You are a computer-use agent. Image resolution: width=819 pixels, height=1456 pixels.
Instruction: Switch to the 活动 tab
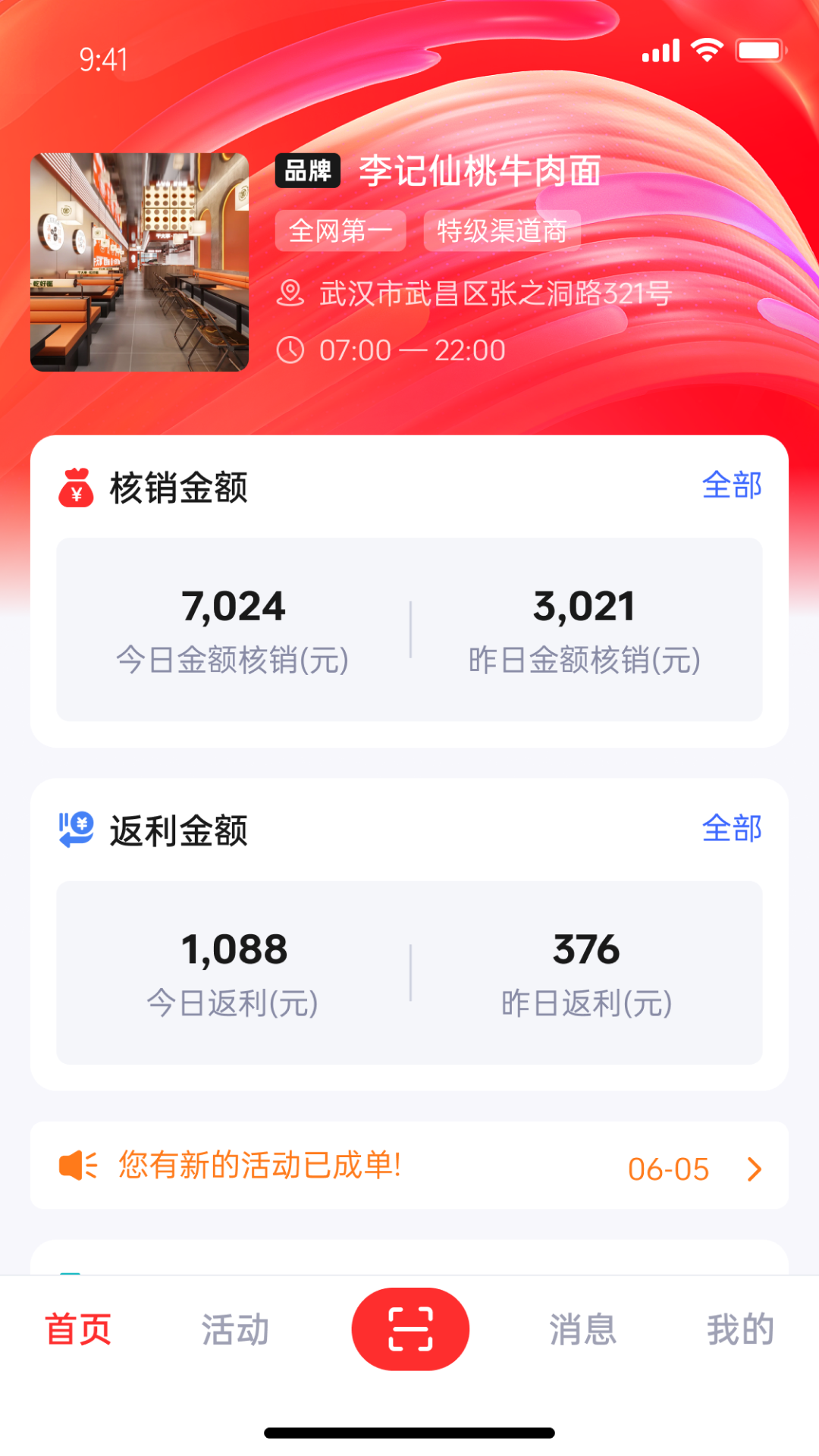click(233, 1329)
